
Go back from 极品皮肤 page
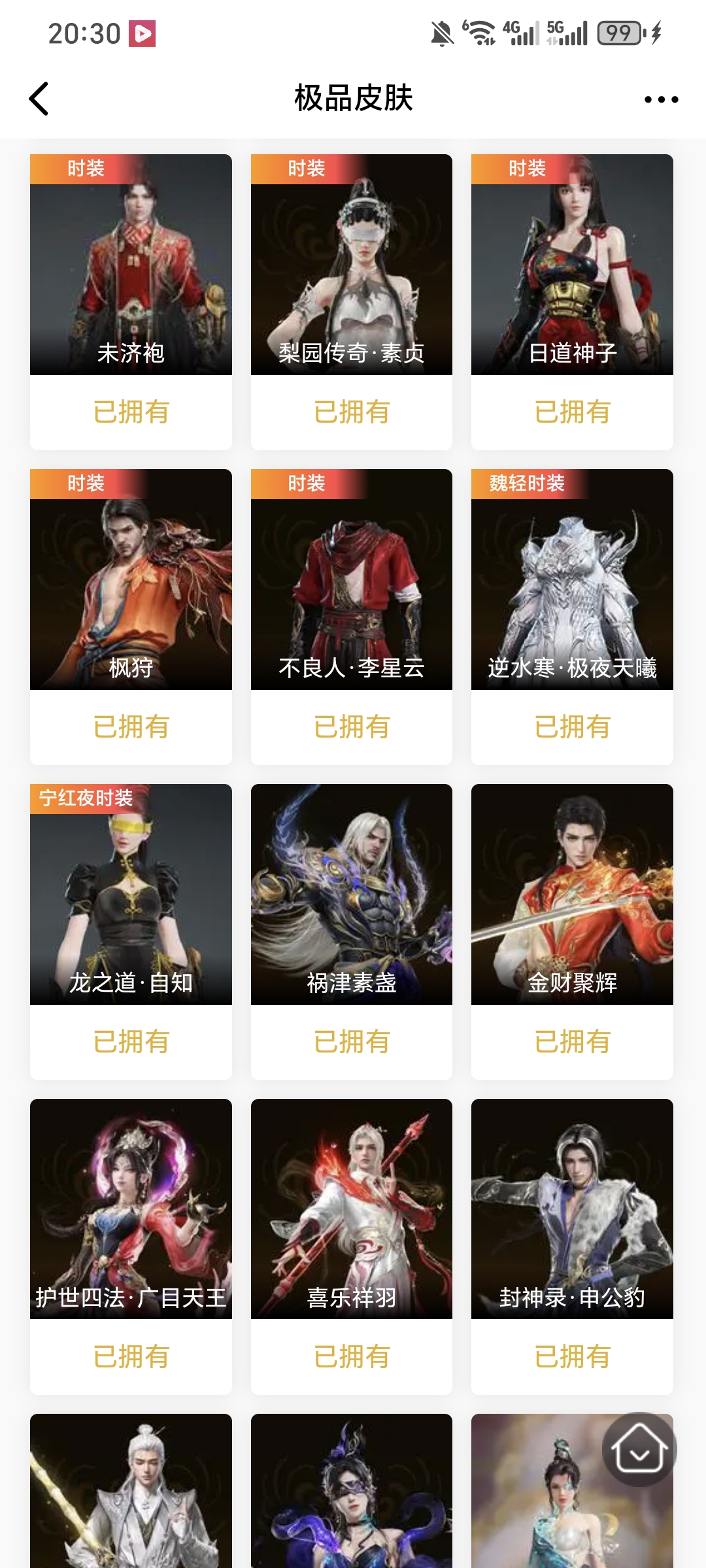click(x=39, y=99)
